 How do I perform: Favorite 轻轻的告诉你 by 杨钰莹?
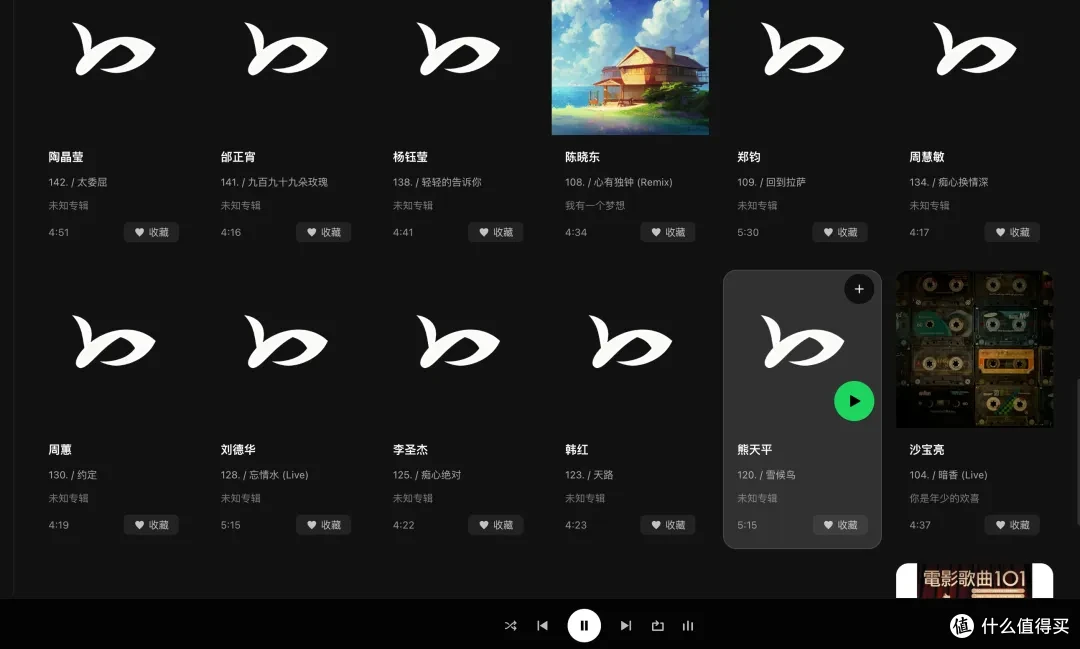[496, 232]
